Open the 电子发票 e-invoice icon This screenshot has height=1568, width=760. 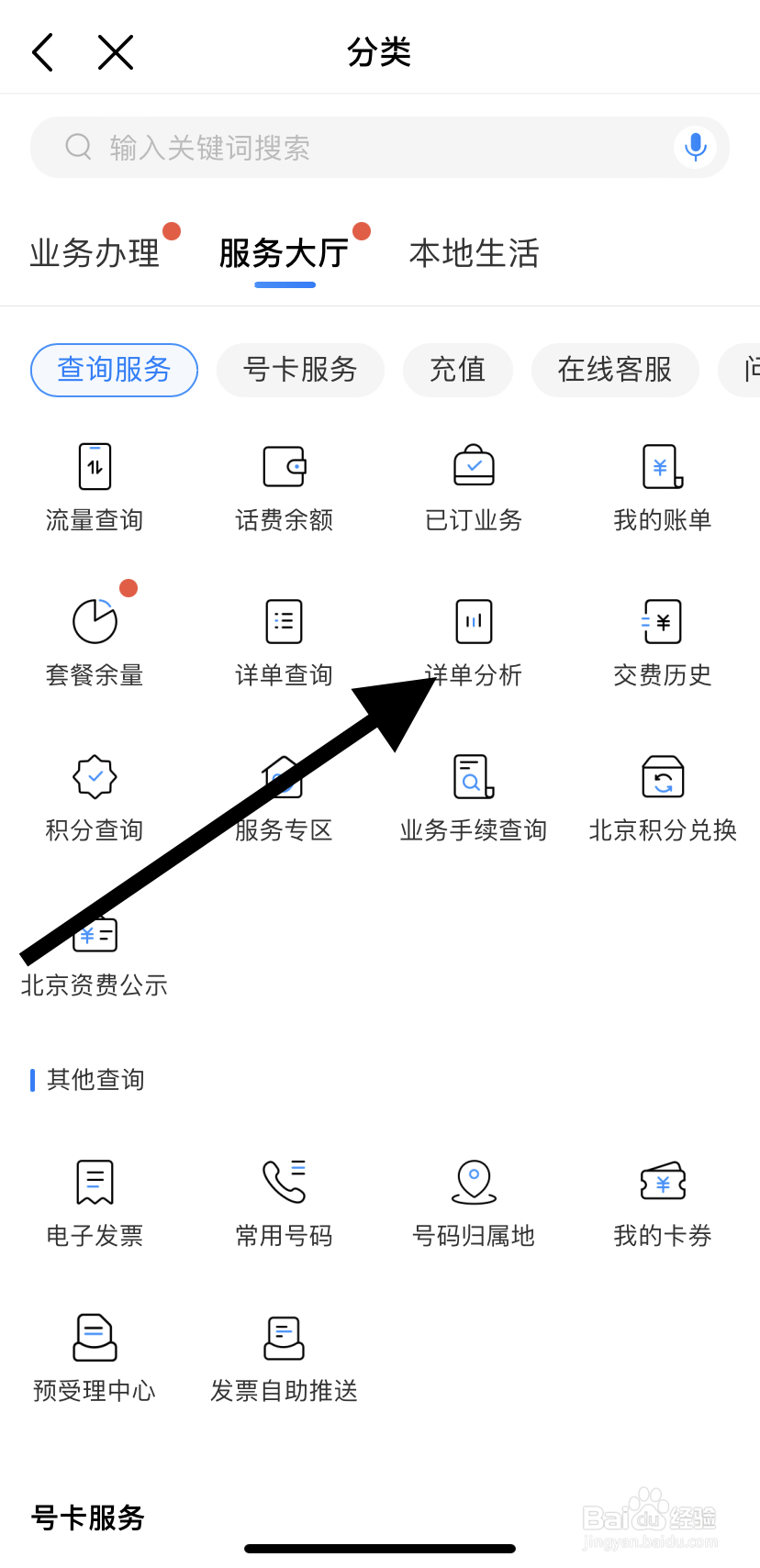click(95, 1202)
